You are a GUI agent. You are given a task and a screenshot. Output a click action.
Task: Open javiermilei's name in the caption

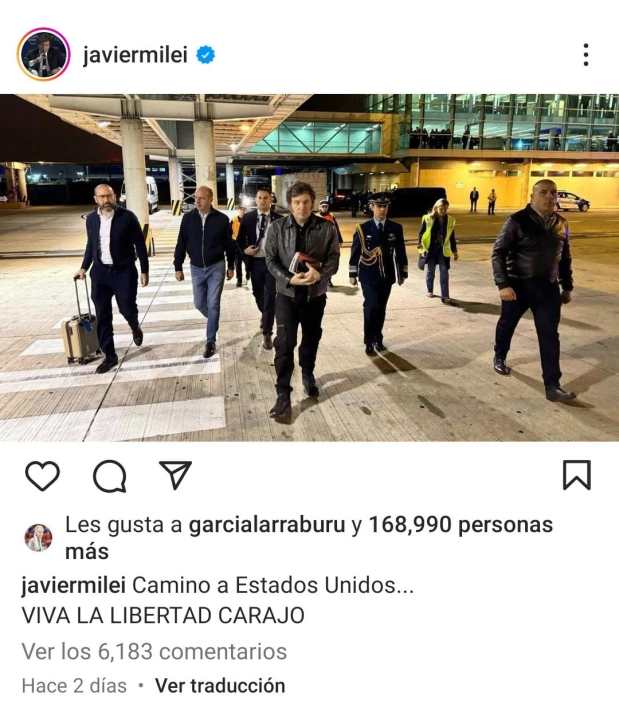click(73, 586)
